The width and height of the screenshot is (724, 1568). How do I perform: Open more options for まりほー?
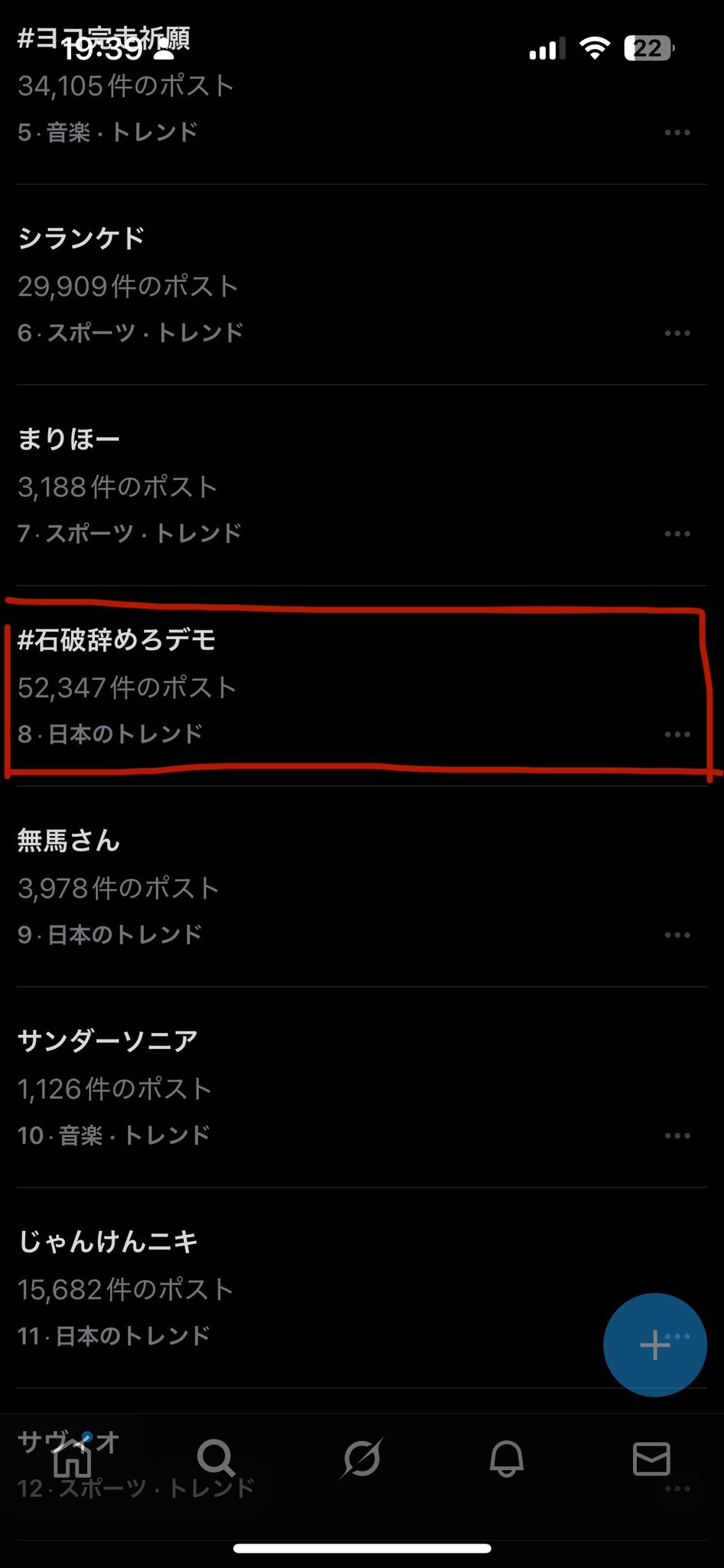click(677, 534)
